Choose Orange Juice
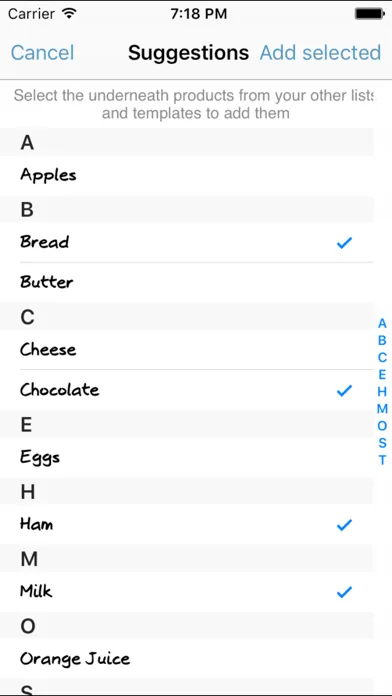This screenshot has width=392, height=696. [x=186, y=659]
